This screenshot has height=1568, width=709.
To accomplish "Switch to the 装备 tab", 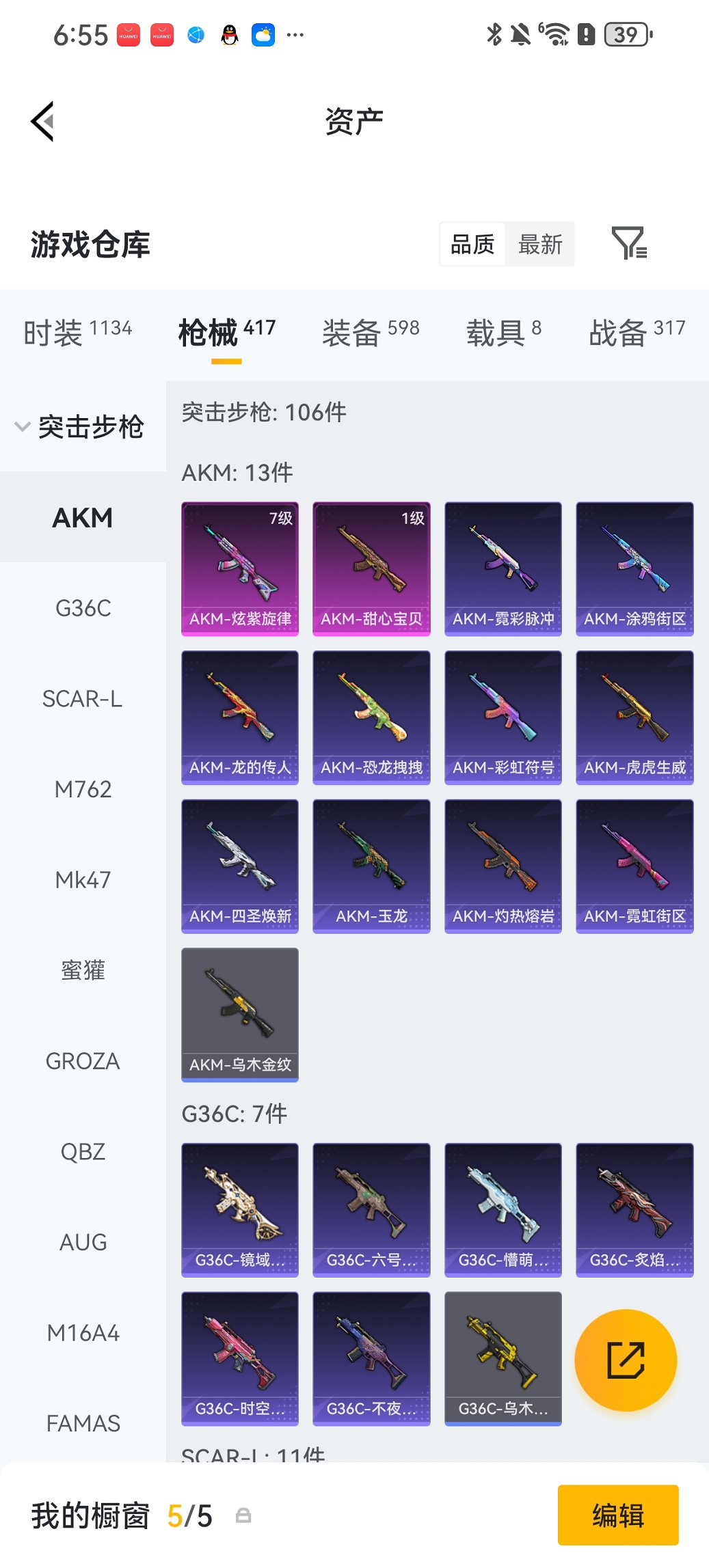I will point(370,332).
